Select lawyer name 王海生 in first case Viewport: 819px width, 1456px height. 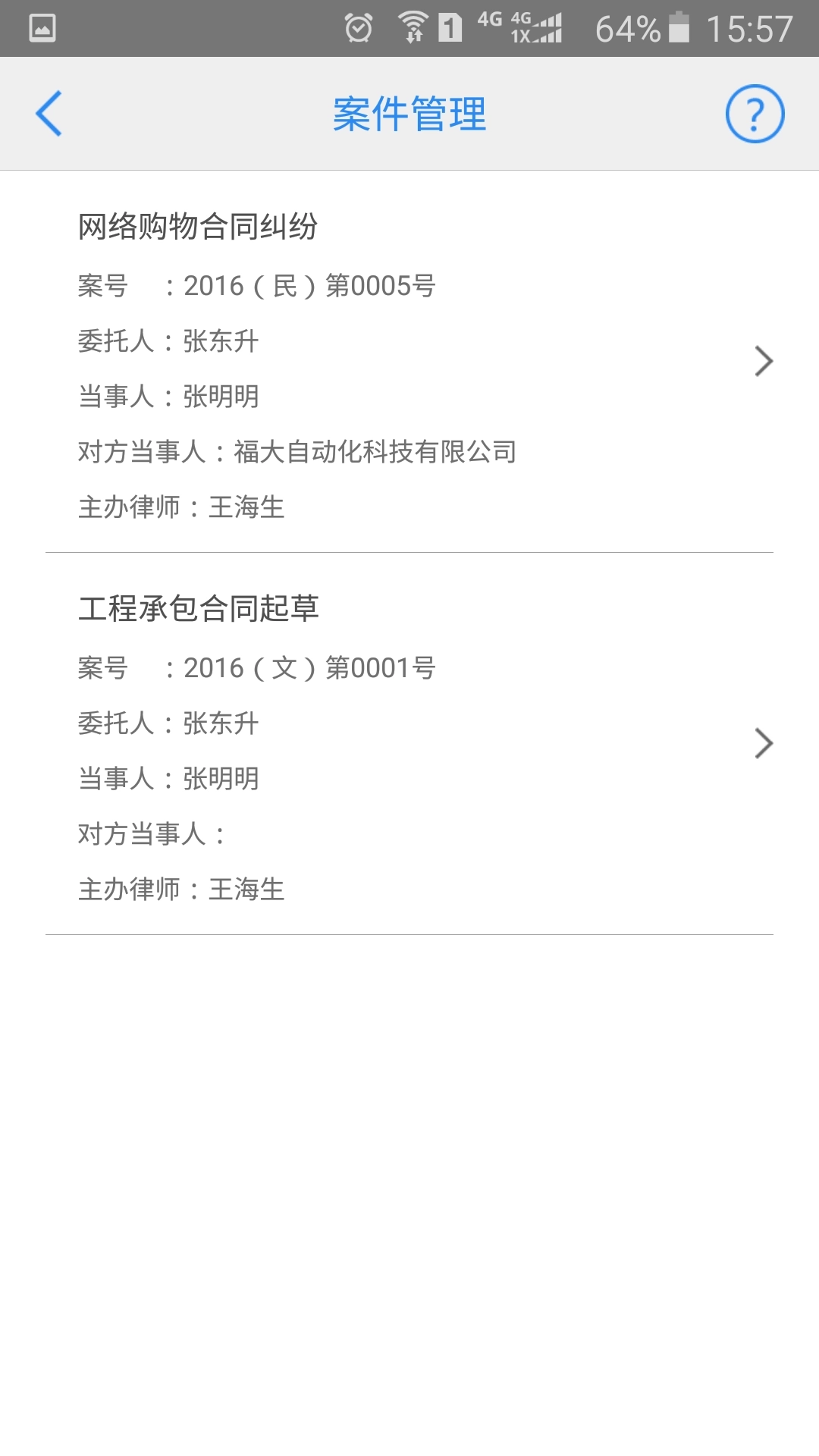[x=247, y=509]
